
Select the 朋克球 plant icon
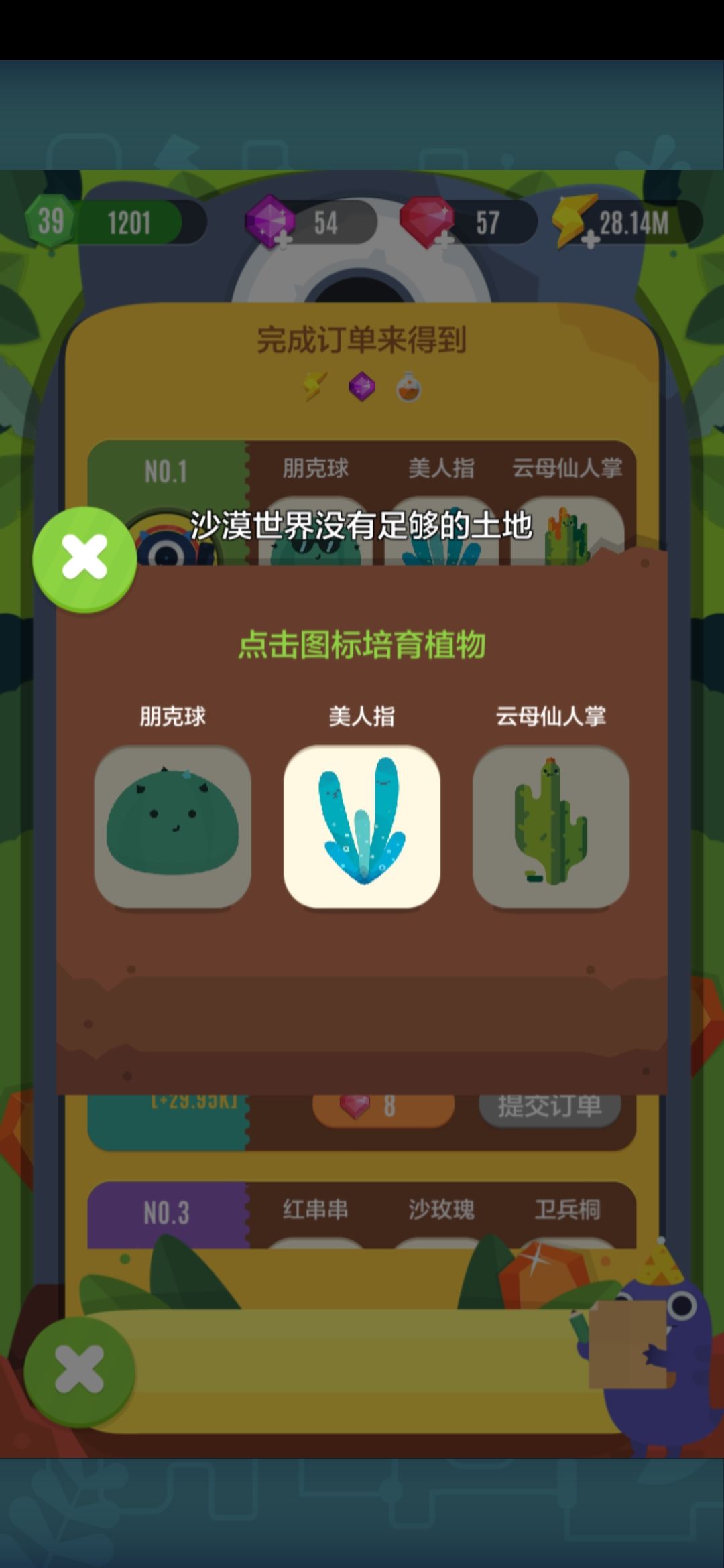(x=173, y=827)
